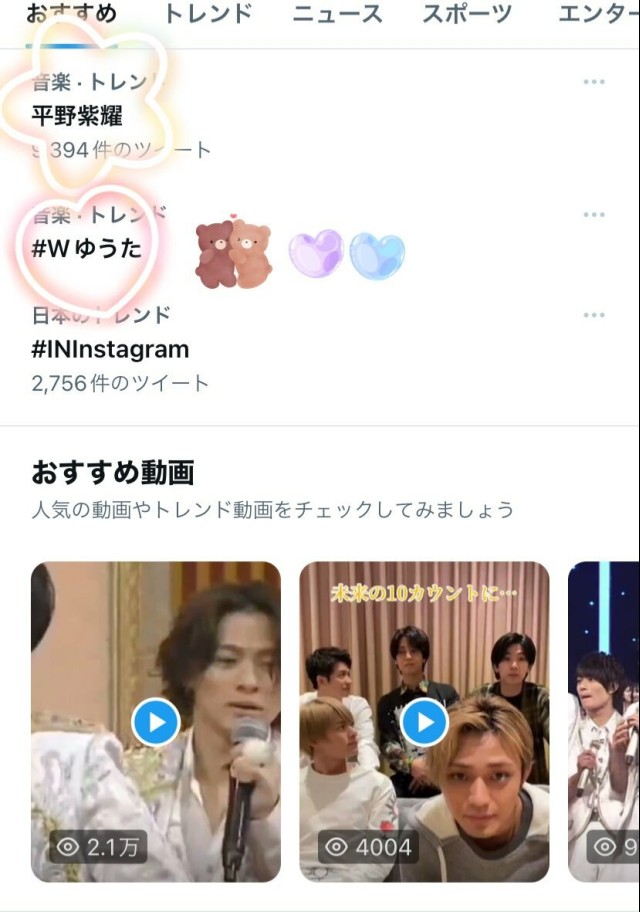Open more options for 平野紫耀 trend
The image size is (640, 912).
coord(594,82)
